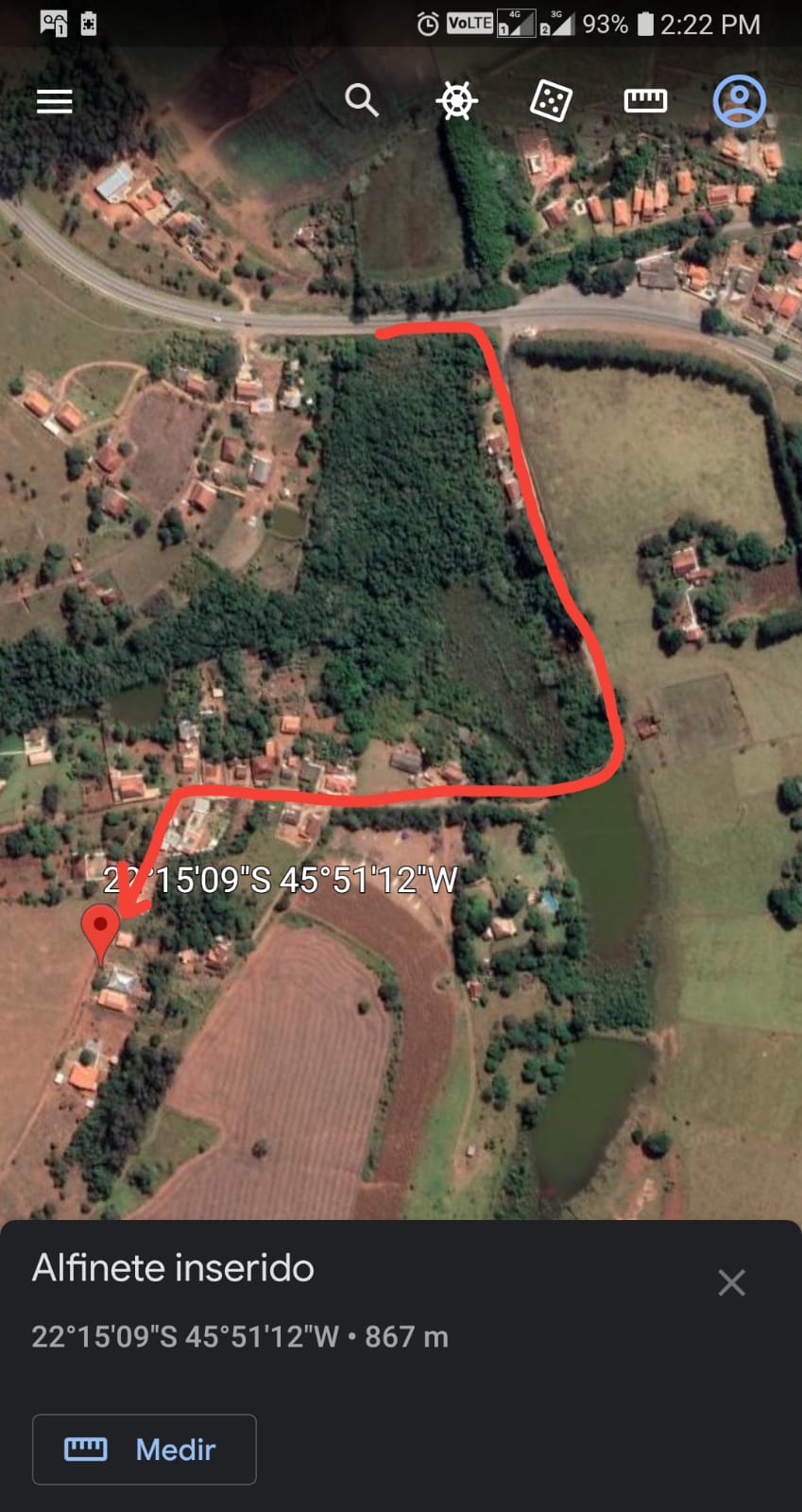The image size is (802, 1512).
Task: Tap the Medir button
Action: click(x=145, y=1449)
